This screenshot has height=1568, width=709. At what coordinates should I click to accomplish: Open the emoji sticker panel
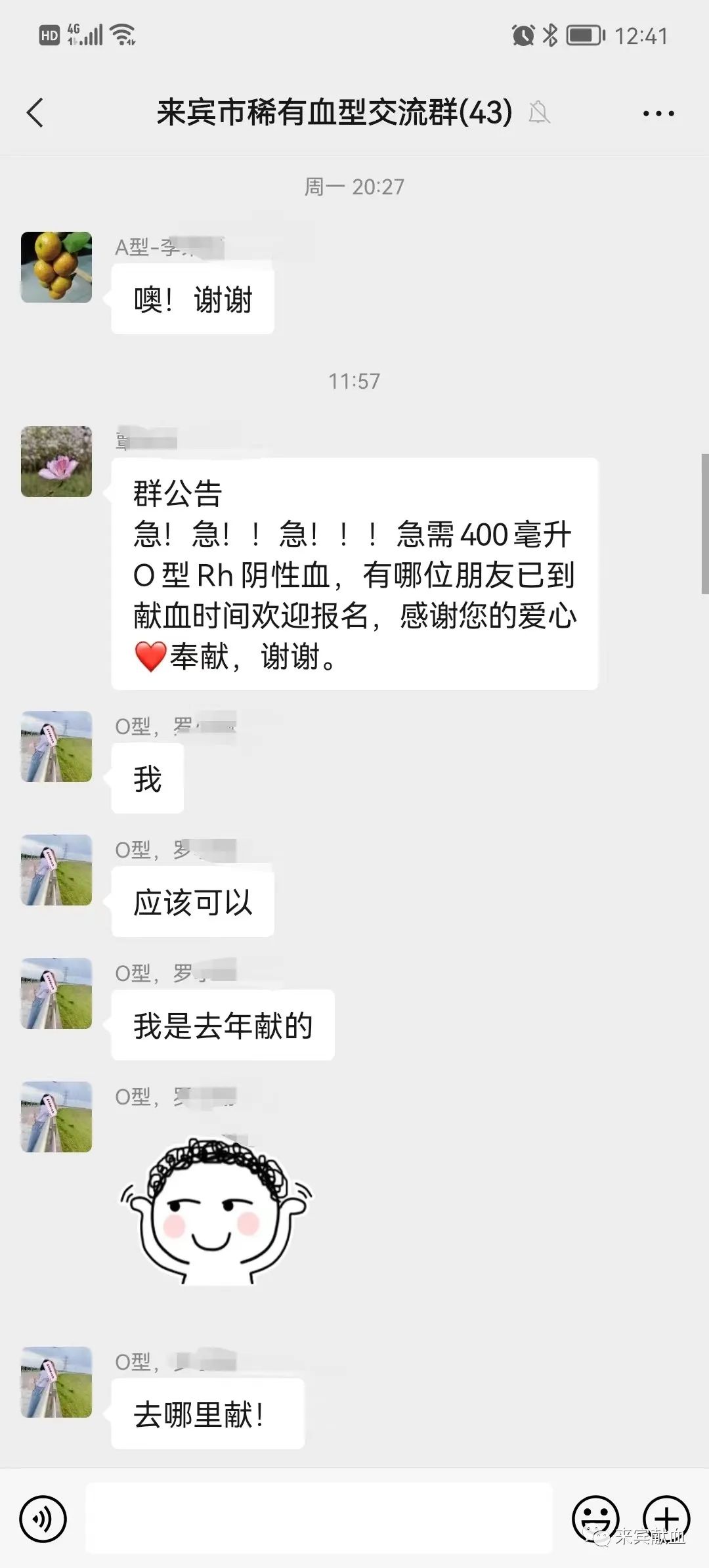click(x=595, y=1519)
